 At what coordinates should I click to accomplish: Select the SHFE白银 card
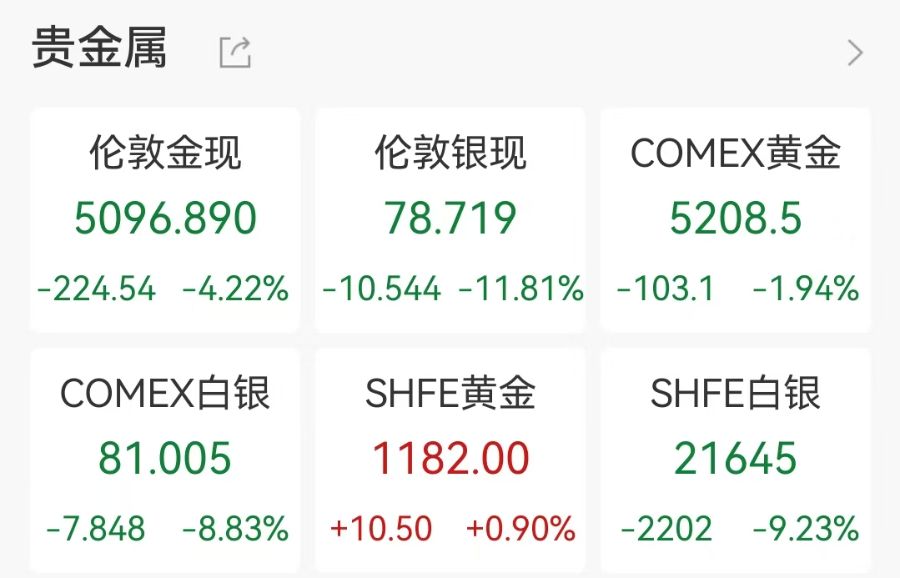tap(735, 460)
